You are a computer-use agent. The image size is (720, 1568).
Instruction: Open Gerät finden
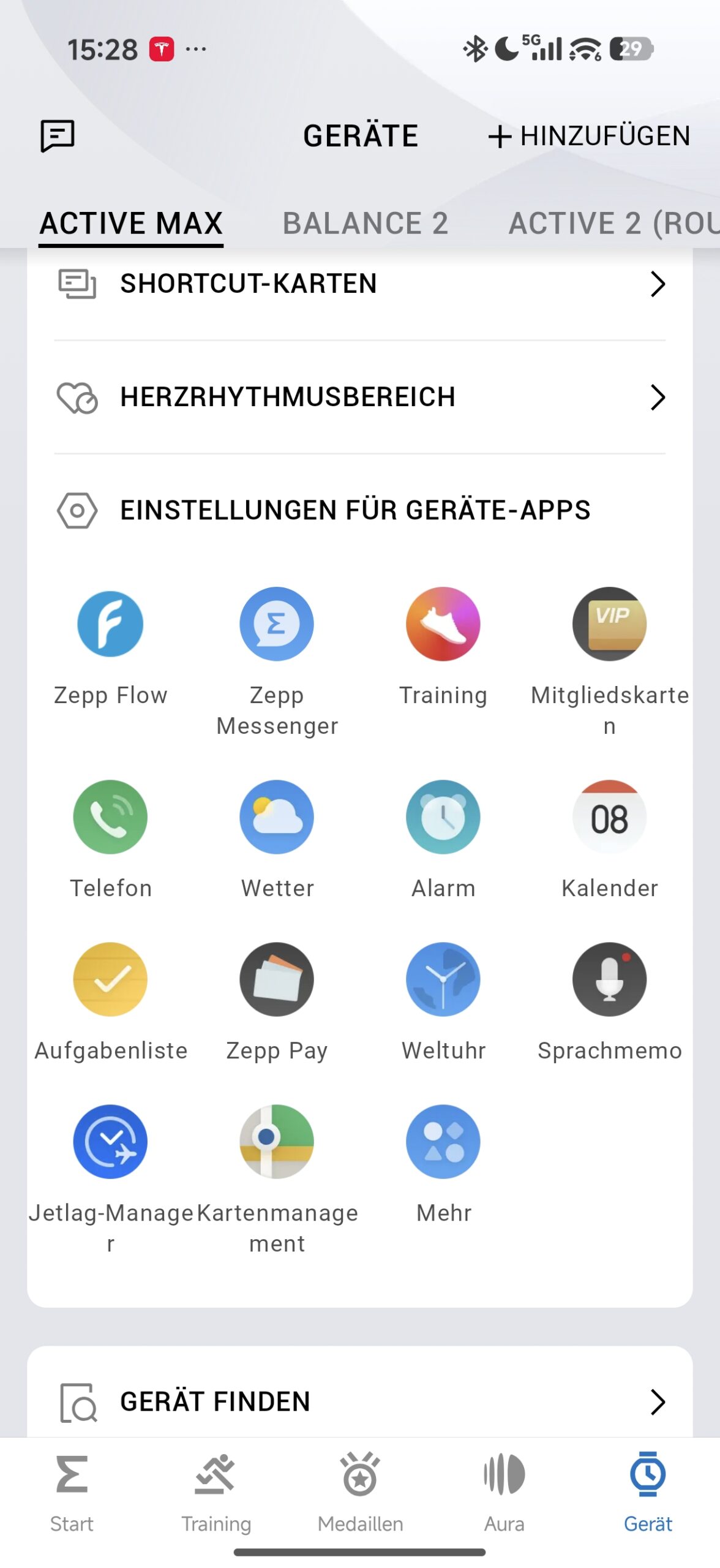click(x=360, y=1401)
